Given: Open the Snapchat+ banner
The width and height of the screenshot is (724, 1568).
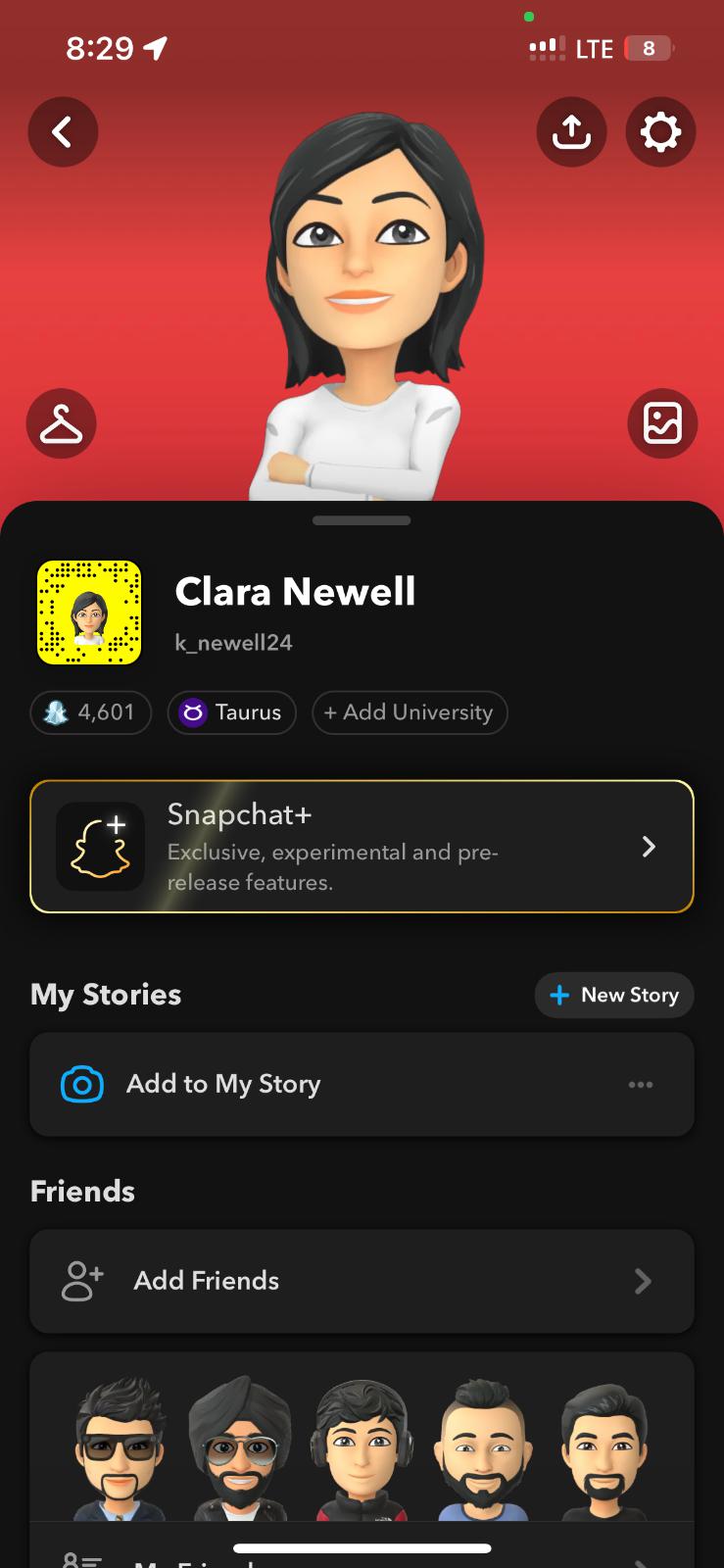Looking at the screenshot, I should click(x=362, y=847).
